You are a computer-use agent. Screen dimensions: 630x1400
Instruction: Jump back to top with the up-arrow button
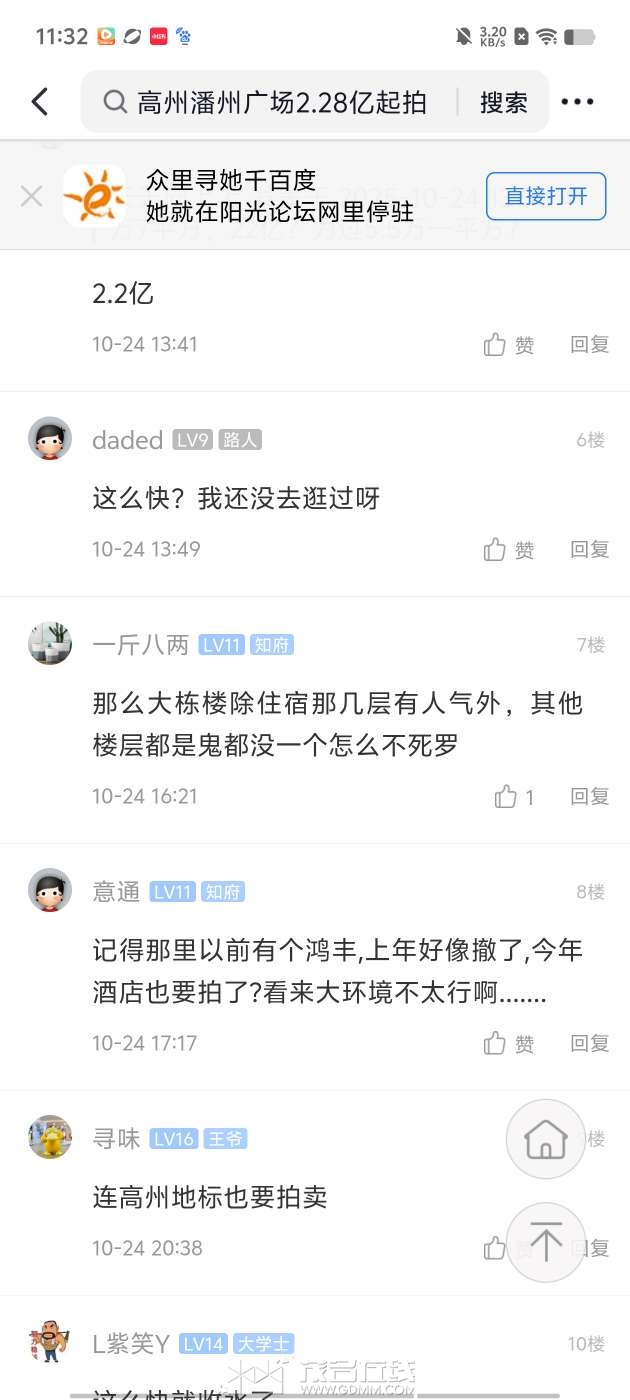[x=545, y=1242]
